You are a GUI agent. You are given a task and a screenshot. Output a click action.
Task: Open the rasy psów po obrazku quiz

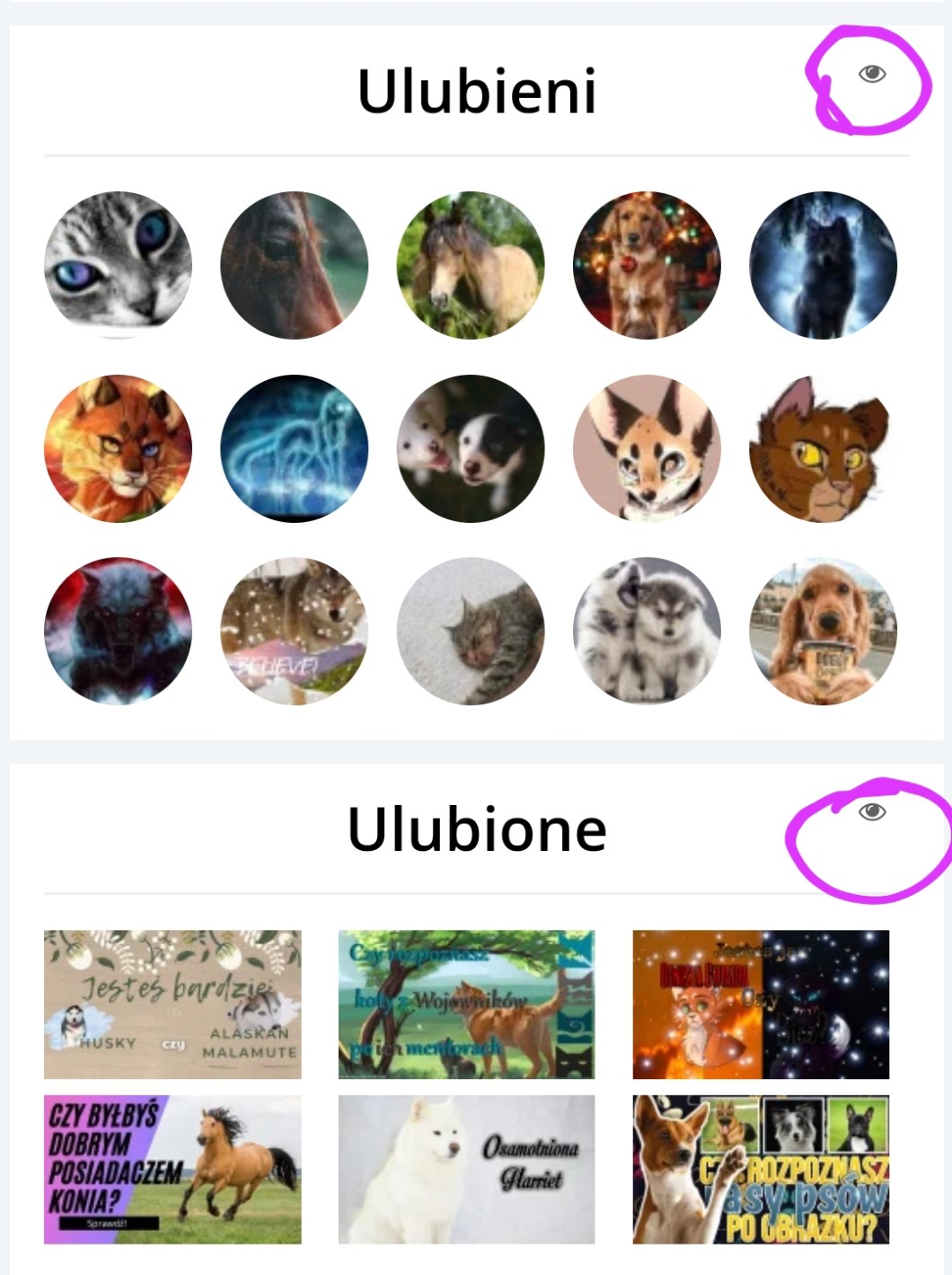pos(761,1169)
